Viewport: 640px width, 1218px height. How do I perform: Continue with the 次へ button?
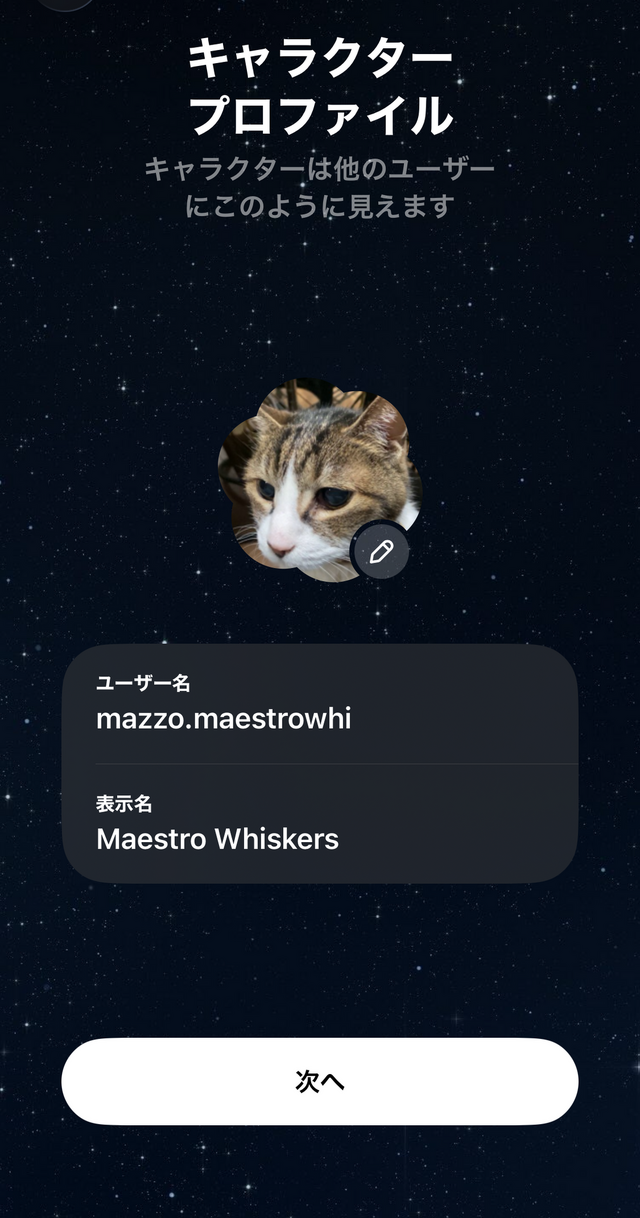click(x=320, y=1081)
